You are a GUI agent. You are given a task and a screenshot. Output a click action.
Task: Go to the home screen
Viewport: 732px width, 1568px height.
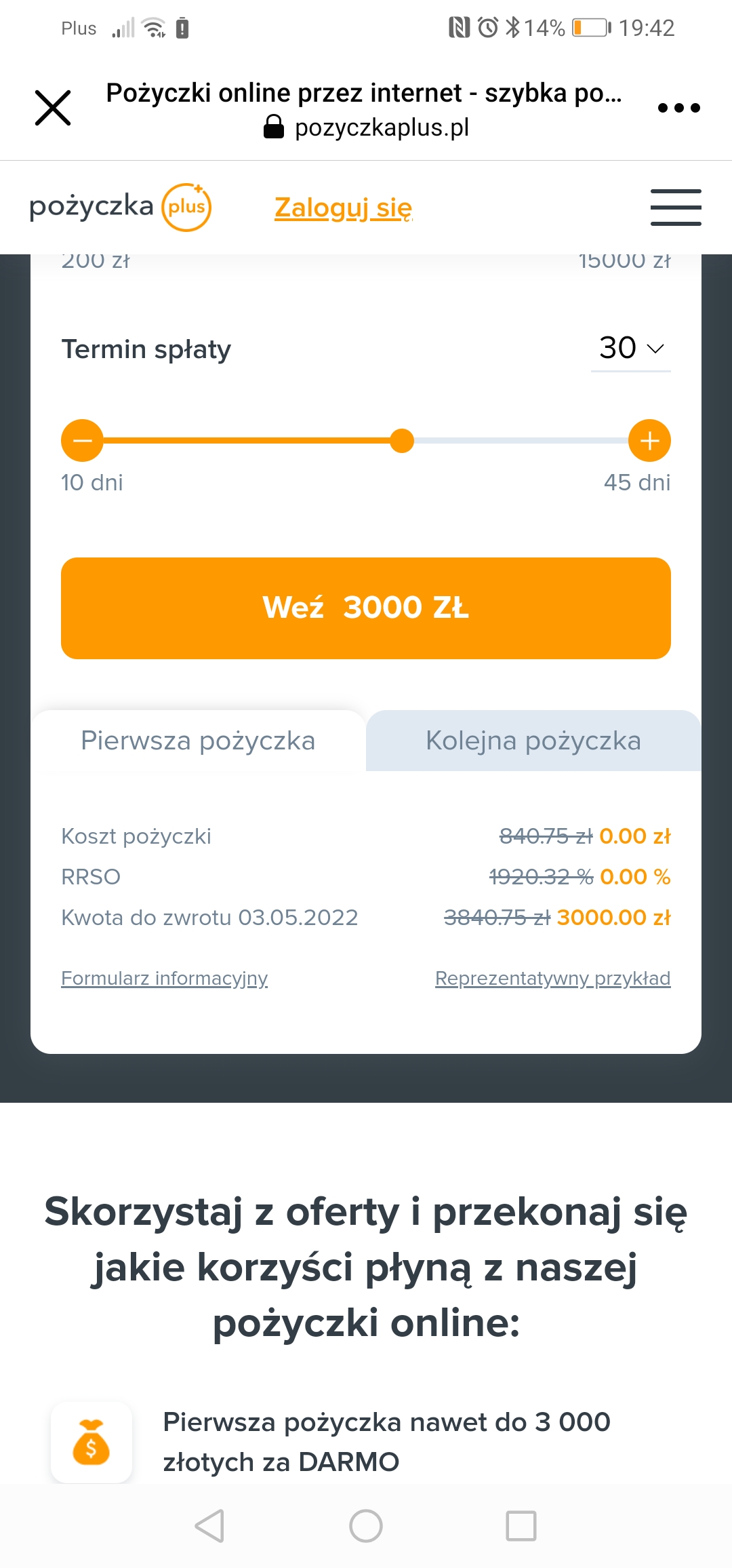(366, 1526)
